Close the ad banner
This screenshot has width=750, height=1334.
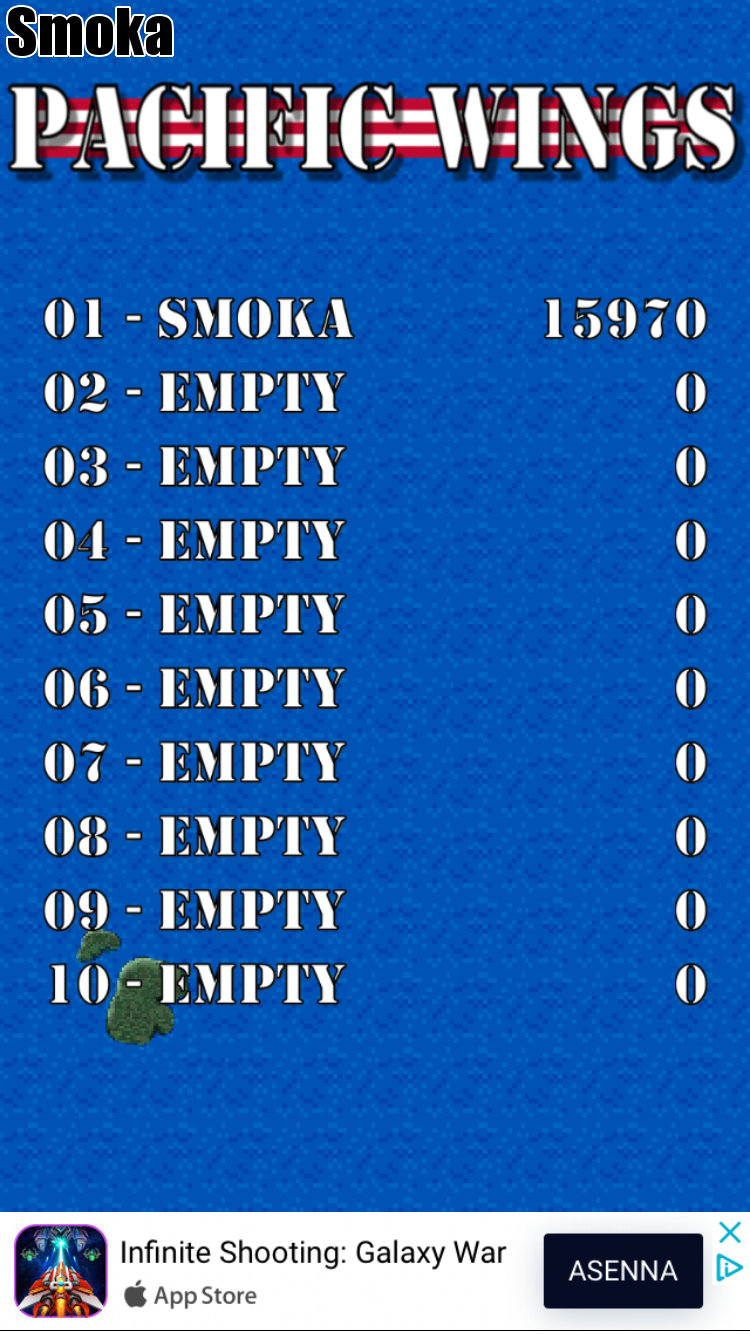(730, 1232)
